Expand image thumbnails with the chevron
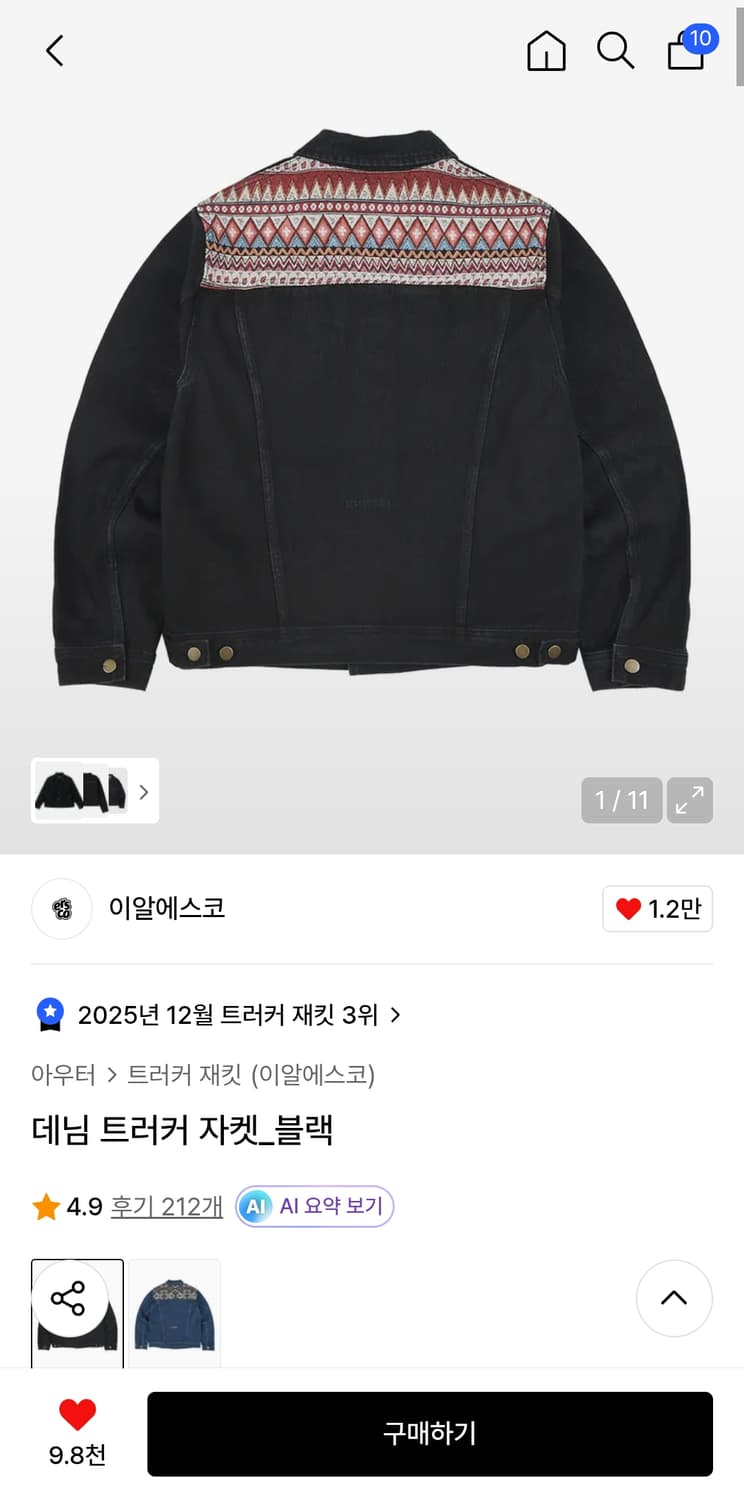Image resolution: width=744 pixels, height=1500 pixels. point(144,791)
